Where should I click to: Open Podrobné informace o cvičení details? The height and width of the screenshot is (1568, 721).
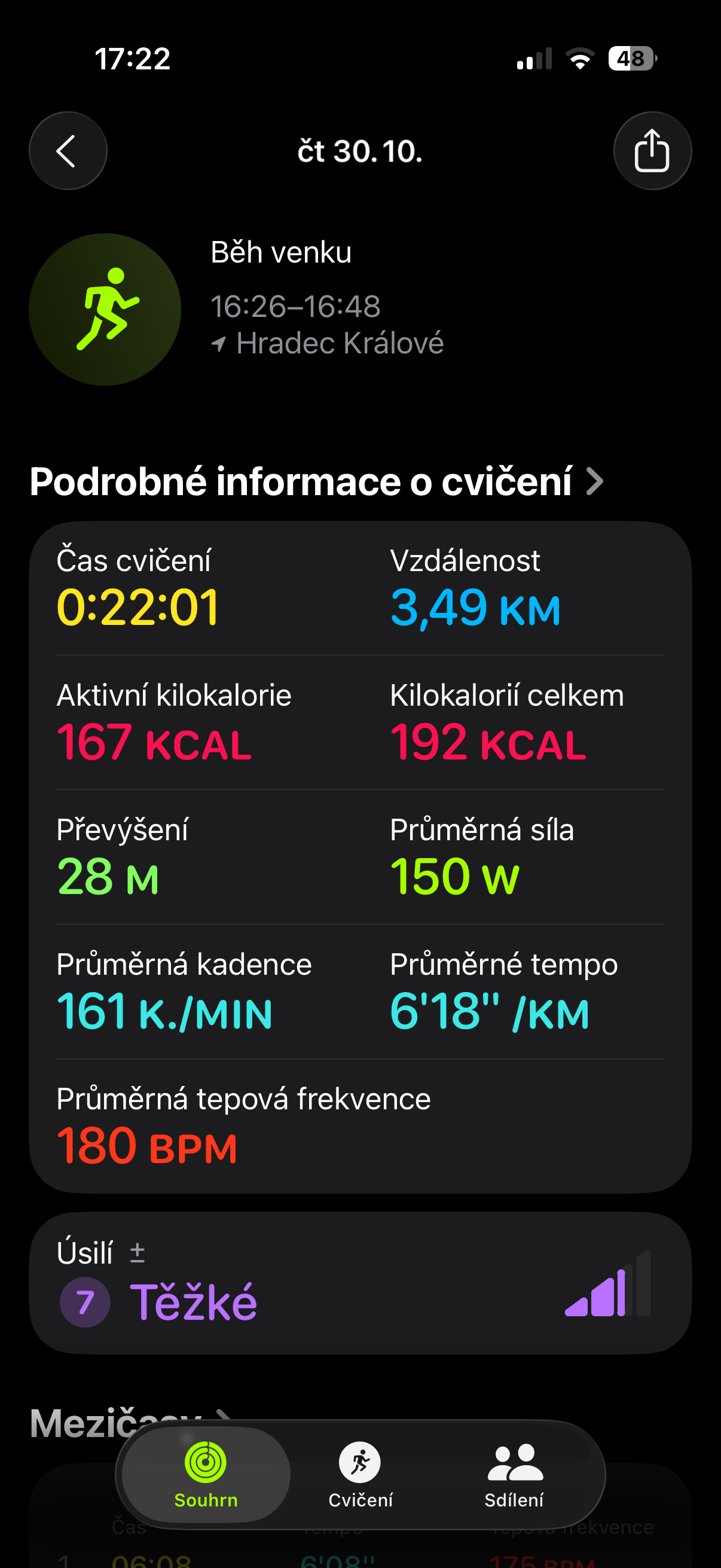316,481
